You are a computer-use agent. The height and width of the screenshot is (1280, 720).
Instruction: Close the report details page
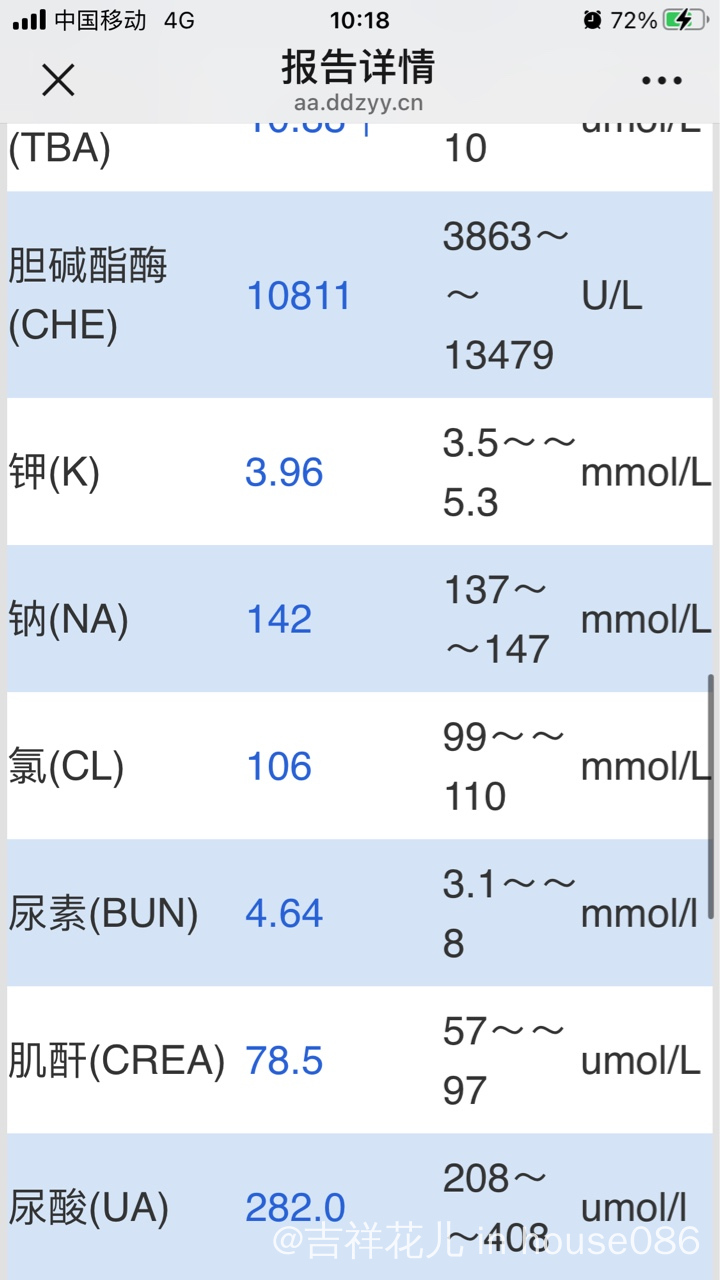(x=58, y=80)
